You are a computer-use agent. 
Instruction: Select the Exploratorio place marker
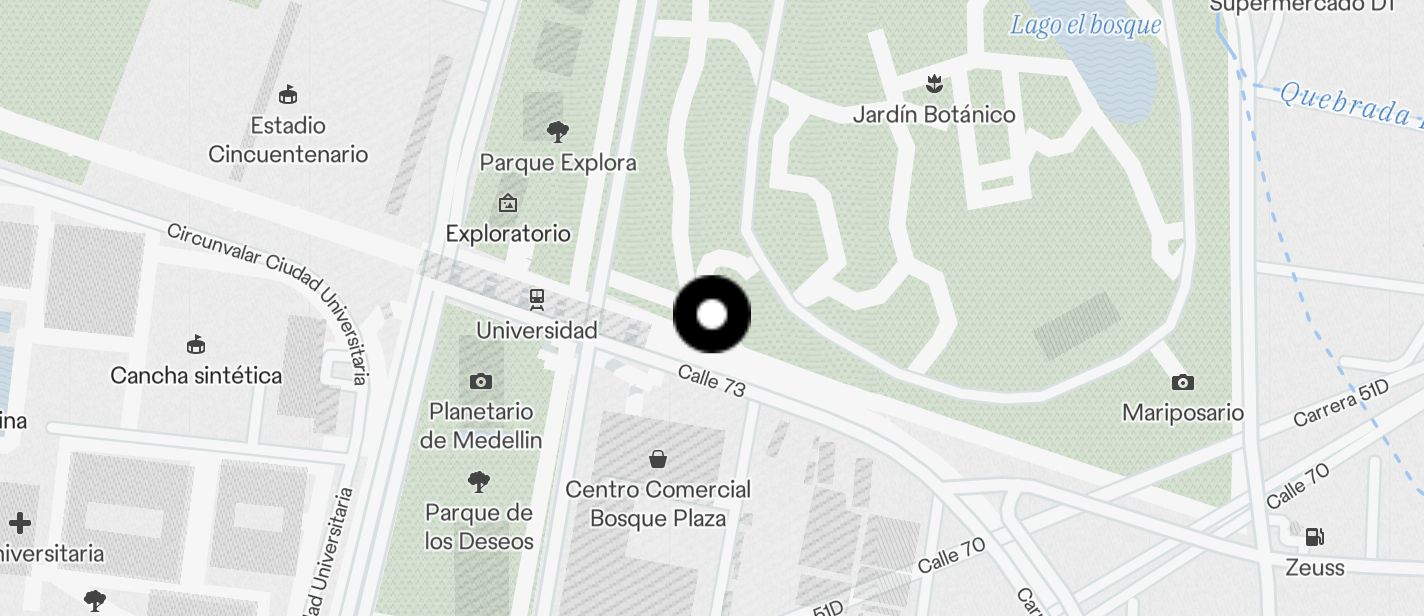(508, 203)
